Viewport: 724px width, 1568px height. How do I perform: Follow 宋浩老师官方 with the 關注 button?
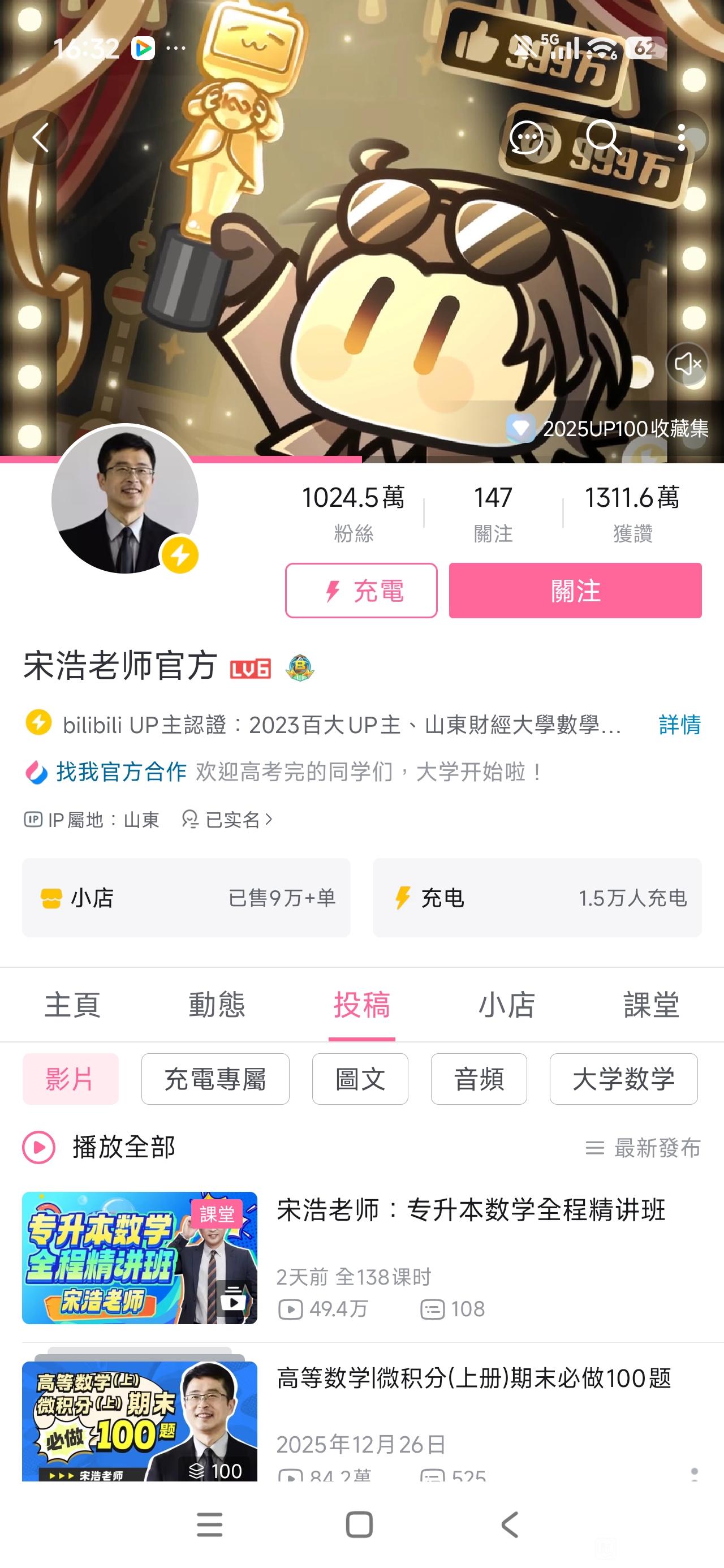pos(575,591)
